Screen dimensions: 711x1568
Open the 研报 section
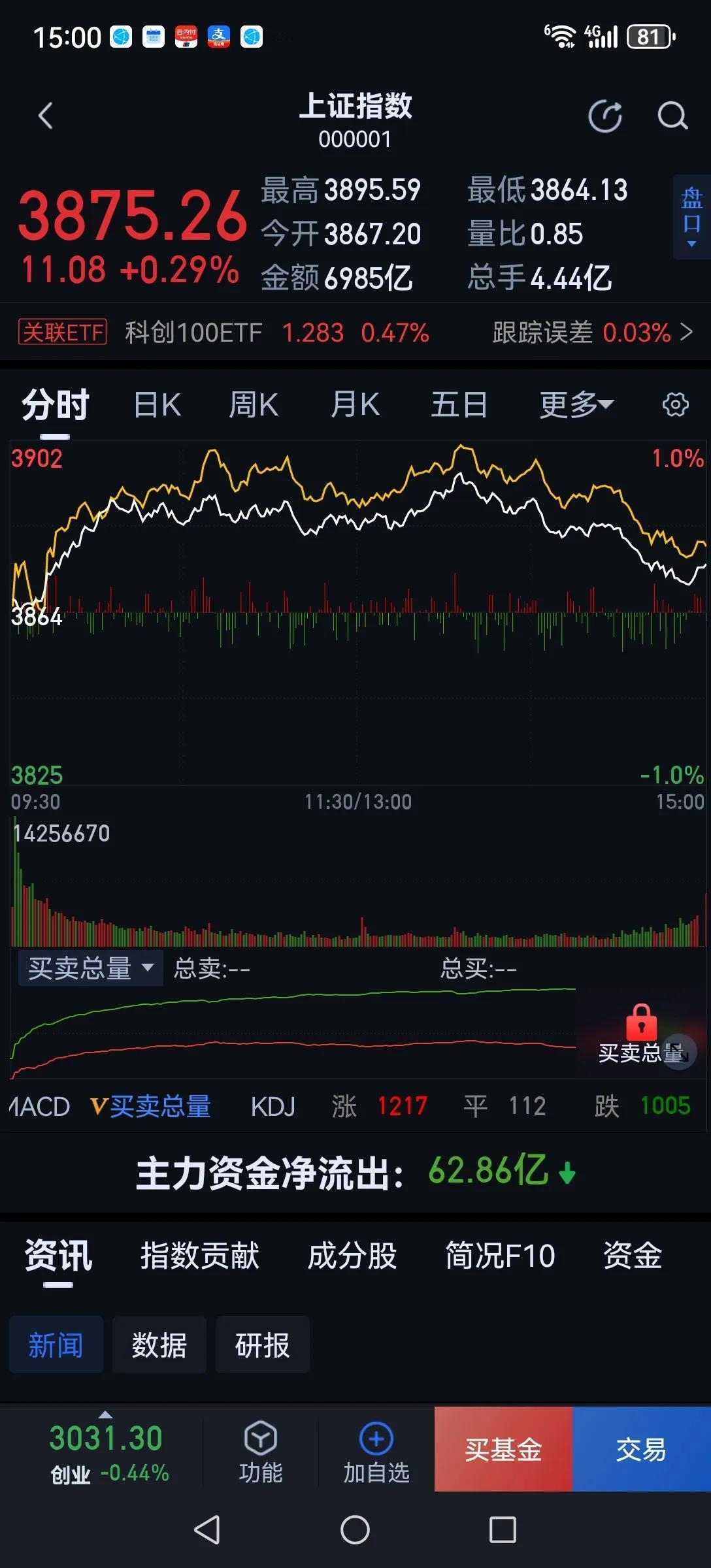262,1344
